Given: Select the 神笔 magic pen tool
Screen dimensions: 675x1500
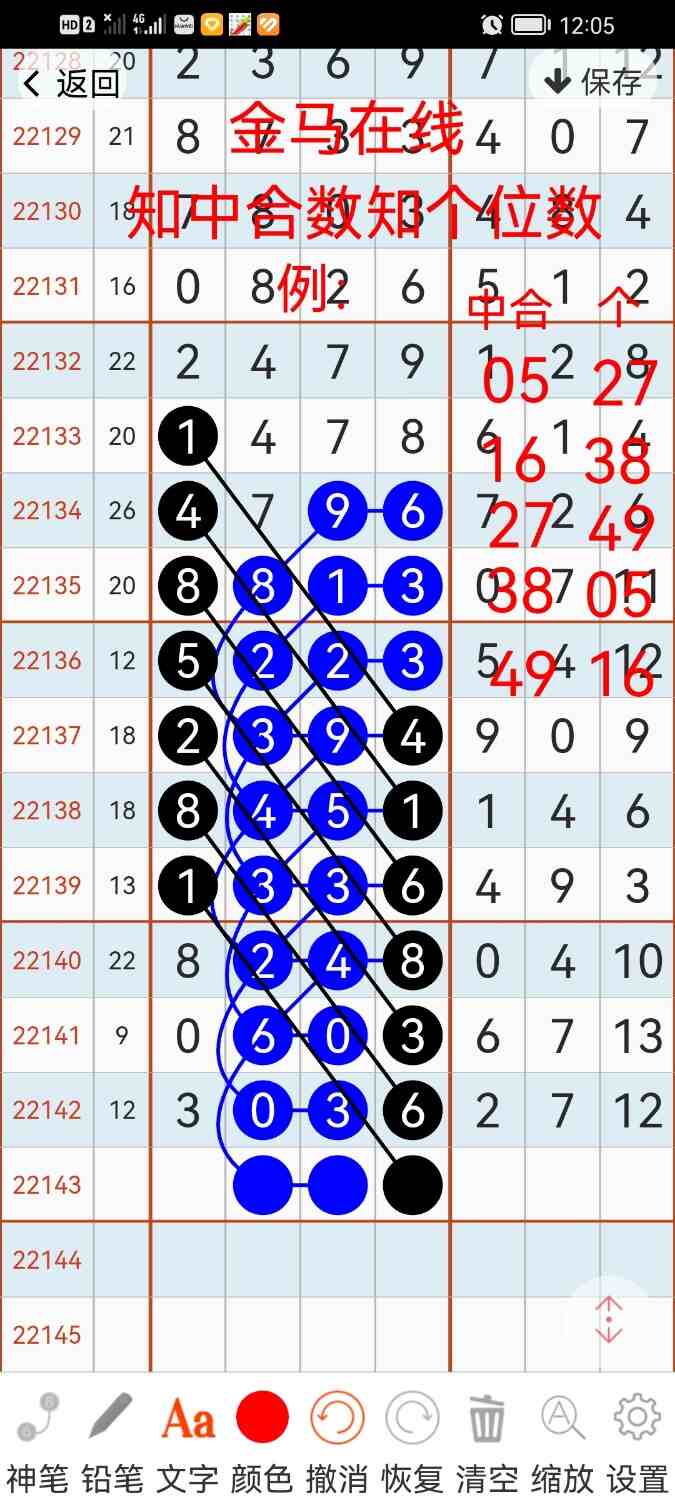Looking at the screenshot, I should 38,1438.
